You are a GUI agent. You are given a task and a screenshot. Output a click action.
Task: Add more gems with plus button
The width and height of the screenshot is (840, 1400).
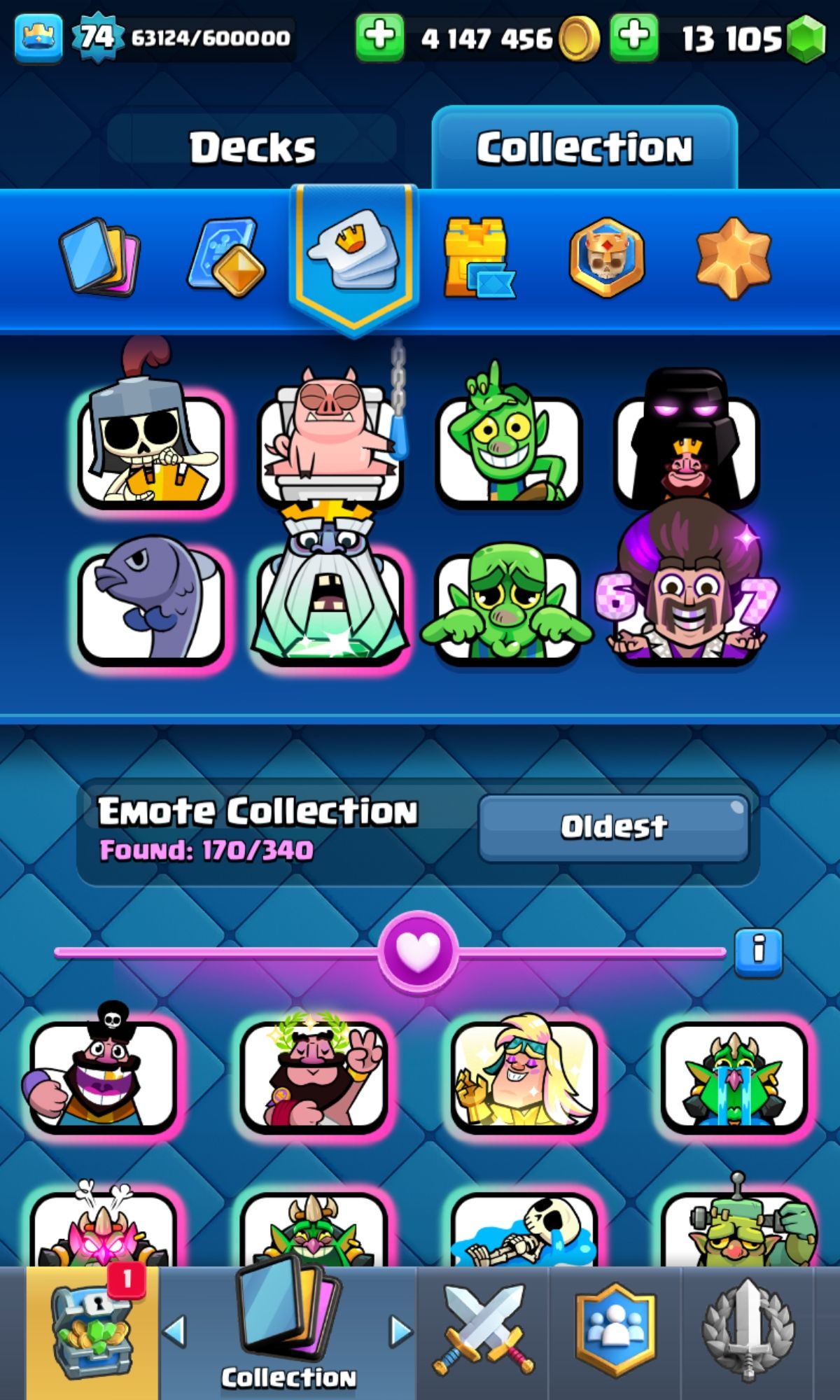coord(634,37)
